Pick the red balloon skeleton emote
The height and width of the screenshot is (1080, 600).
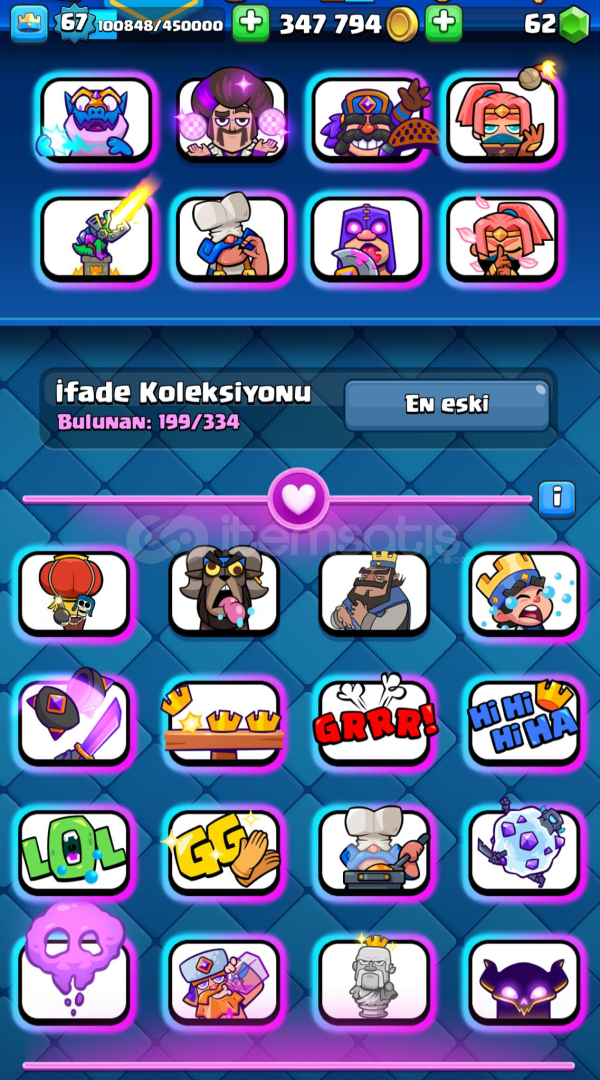(74, 592)
